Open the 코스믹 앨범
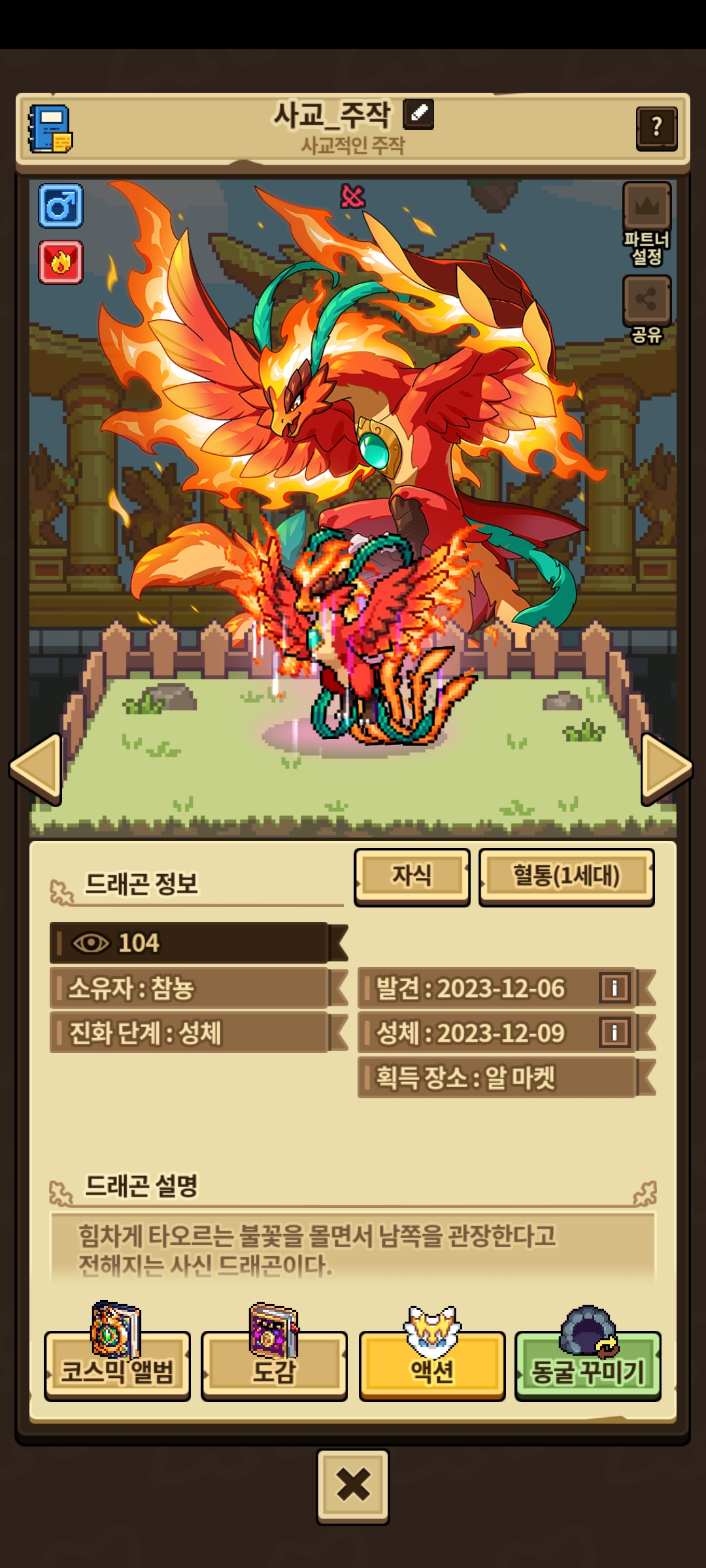This screenshot has width=706, height=1568. point(118,1365)
